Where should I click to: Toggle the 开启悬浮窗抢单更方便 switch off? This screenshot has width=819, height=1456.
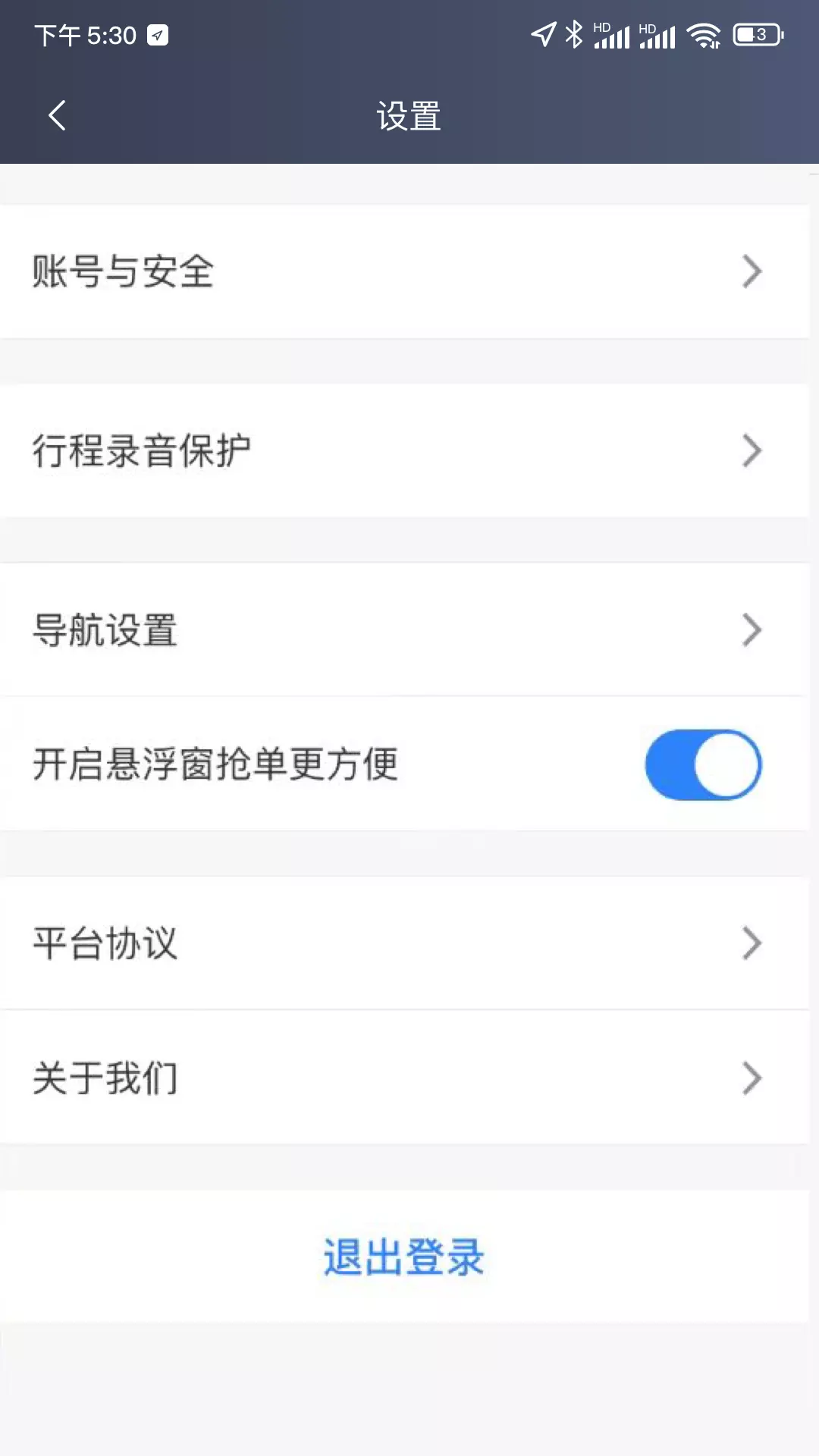click(x=703, y=764)
